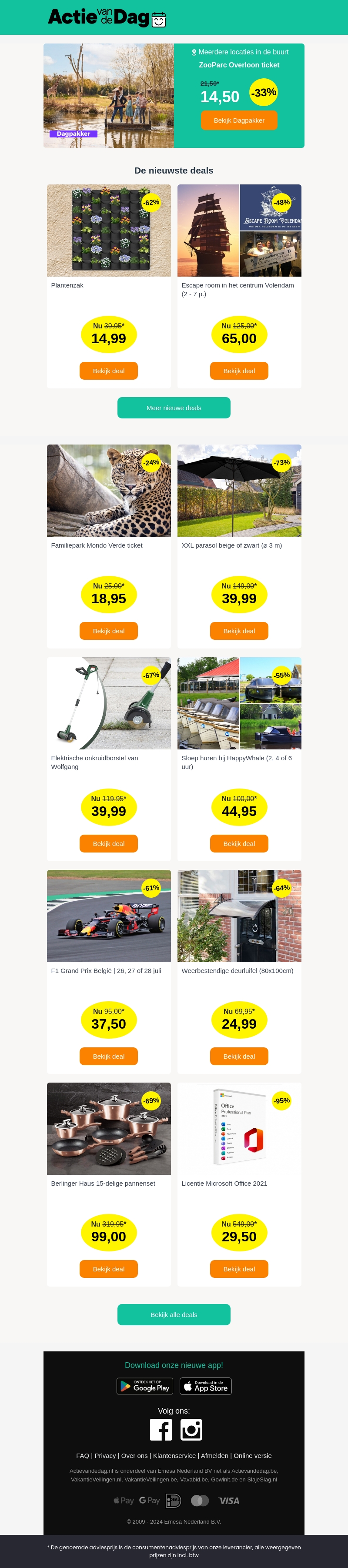Open the Plantenzak deal
The width and height of the screenshot is (348, 1568).
tap(108, 371)
